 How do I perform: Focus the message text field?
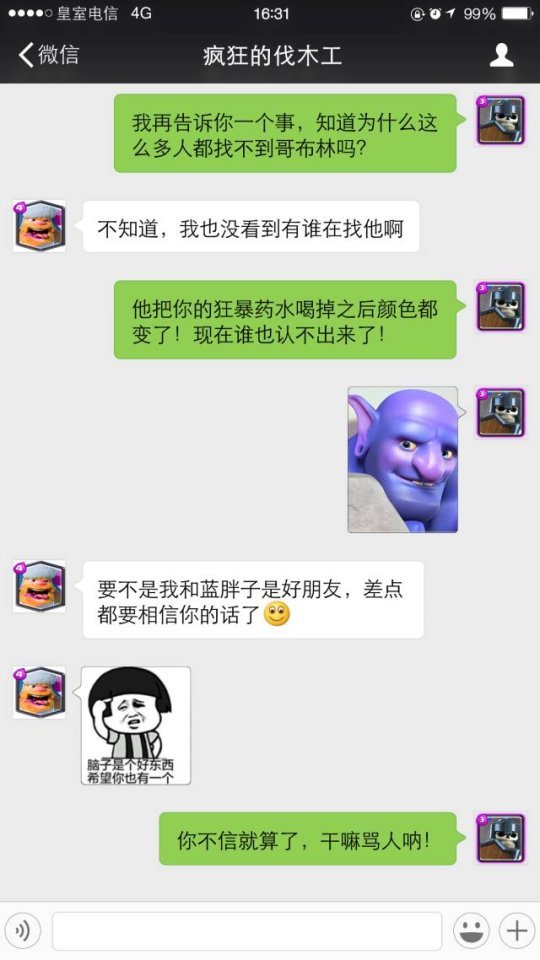point(247,931)
